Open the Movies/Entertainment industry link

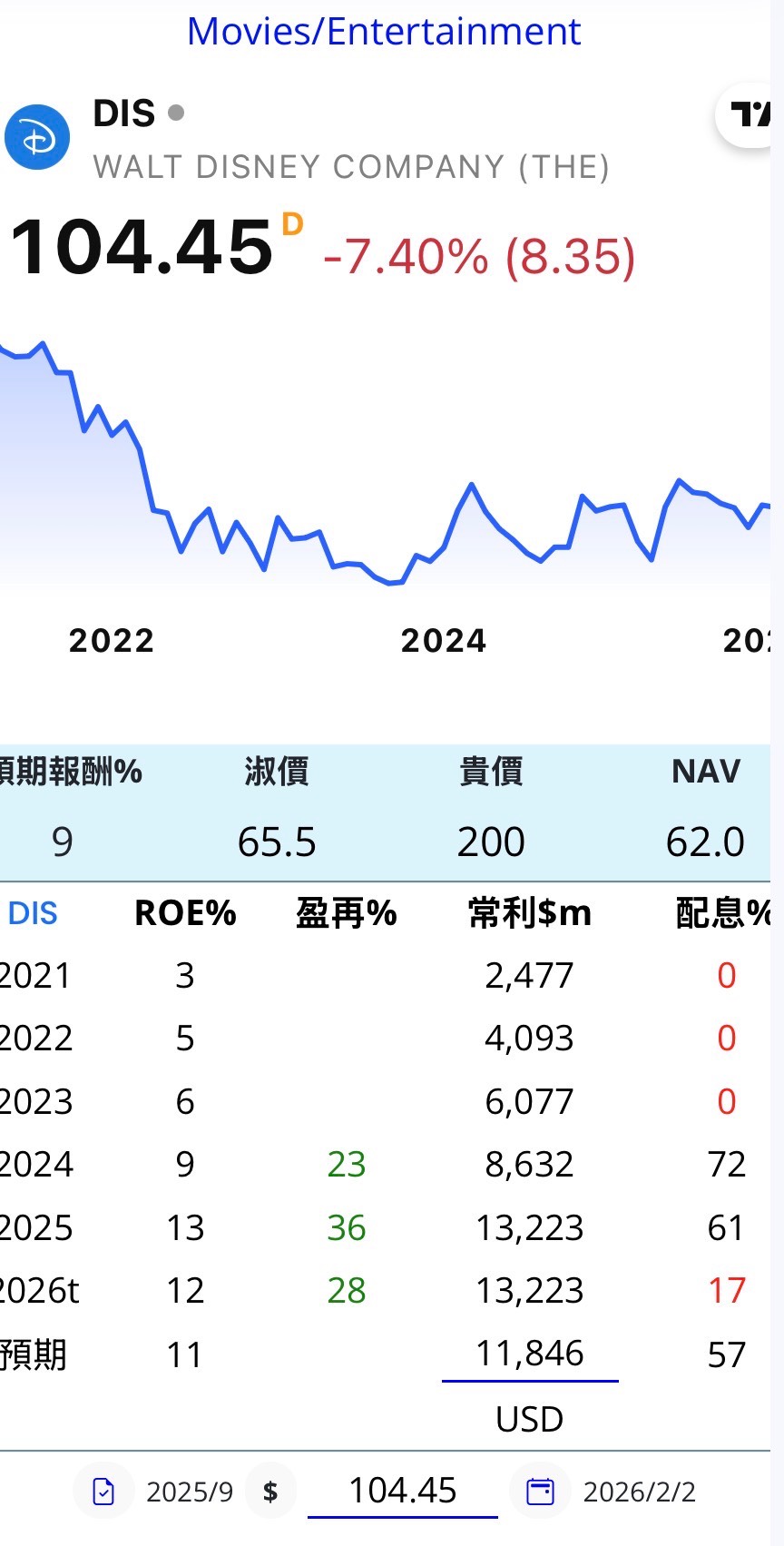[x=383, y=32]
